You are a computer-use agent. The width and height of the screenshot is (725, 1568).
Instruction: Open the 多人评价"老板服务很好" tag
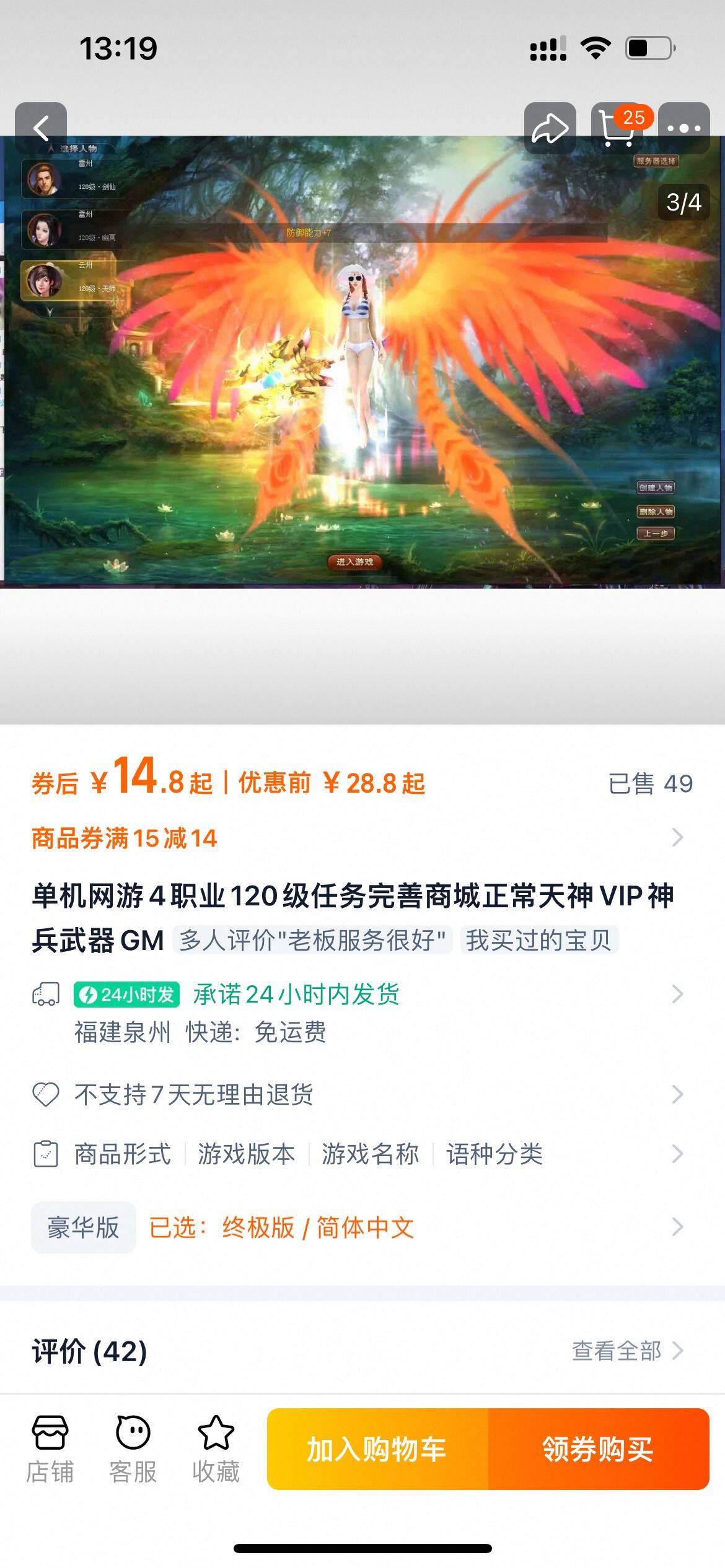pyautogui.click(x=313, y=940)
